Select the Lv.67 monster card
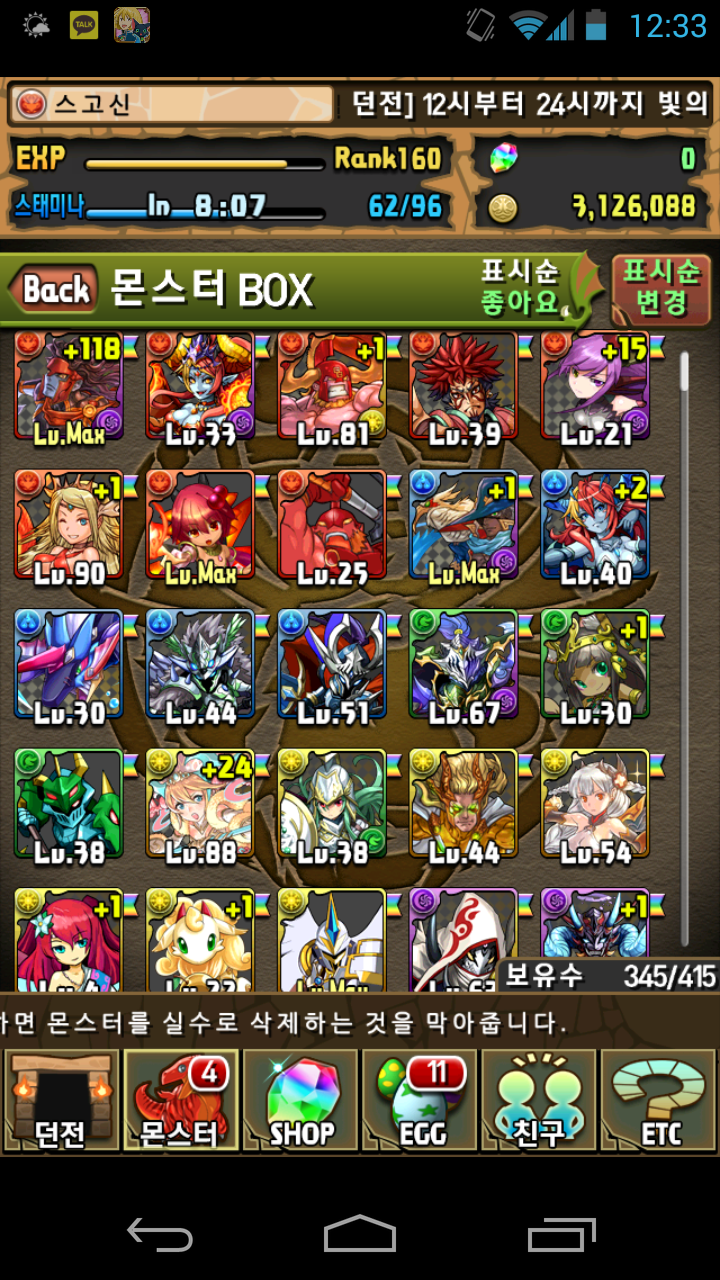Image resolution: width=720 pixels, height=1280 pixels. pos(463,667)
